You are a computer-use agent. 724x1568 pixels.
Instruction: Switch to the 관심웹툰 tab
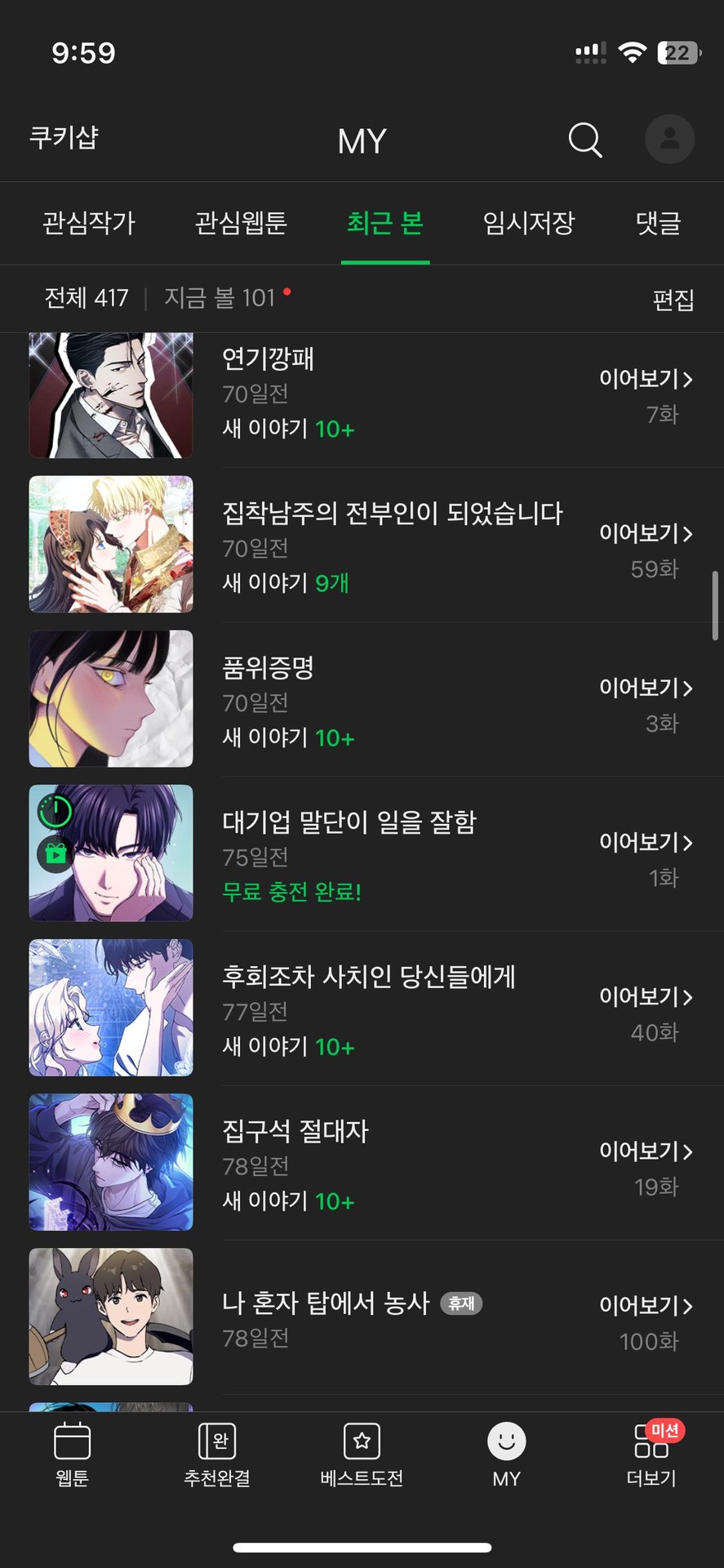pyautogui.click(x=241, y=223)
